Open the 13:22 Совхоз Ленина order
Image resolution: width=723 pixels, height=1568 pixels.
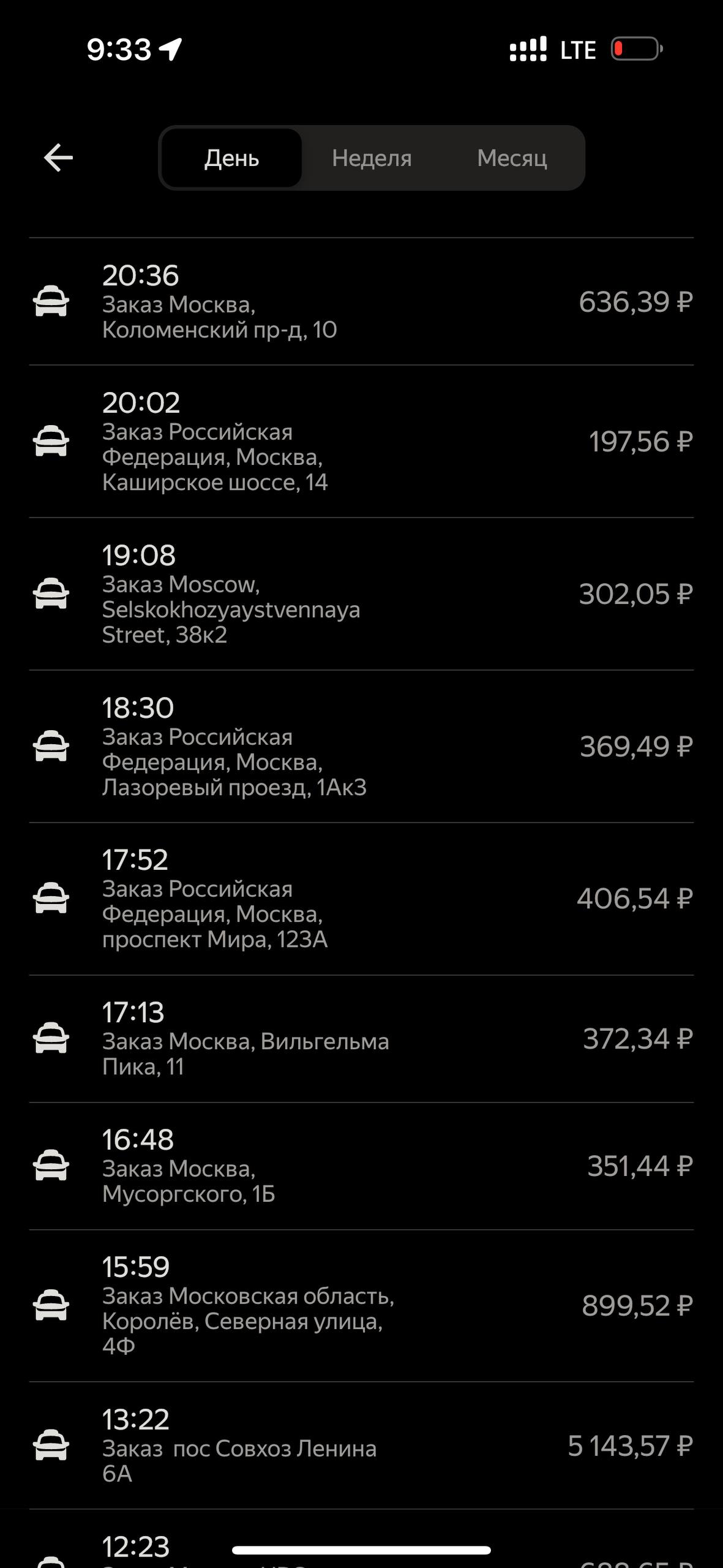tap(361, 1445)
